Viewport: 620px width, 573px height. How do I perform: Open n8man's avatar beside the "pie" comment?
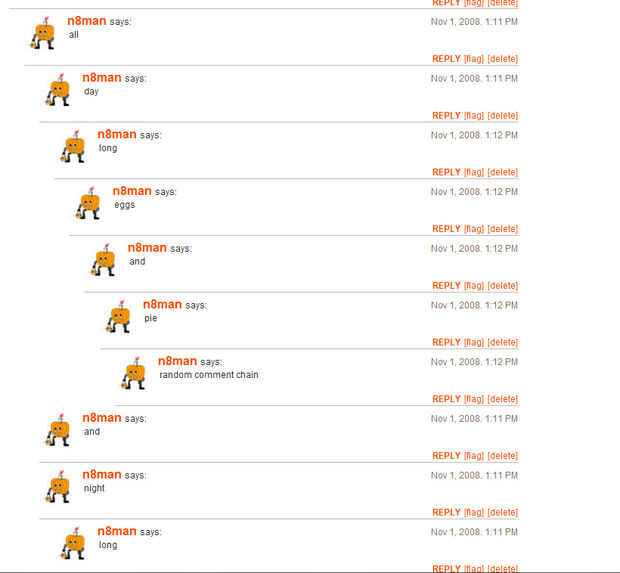[x=119, y=317]
